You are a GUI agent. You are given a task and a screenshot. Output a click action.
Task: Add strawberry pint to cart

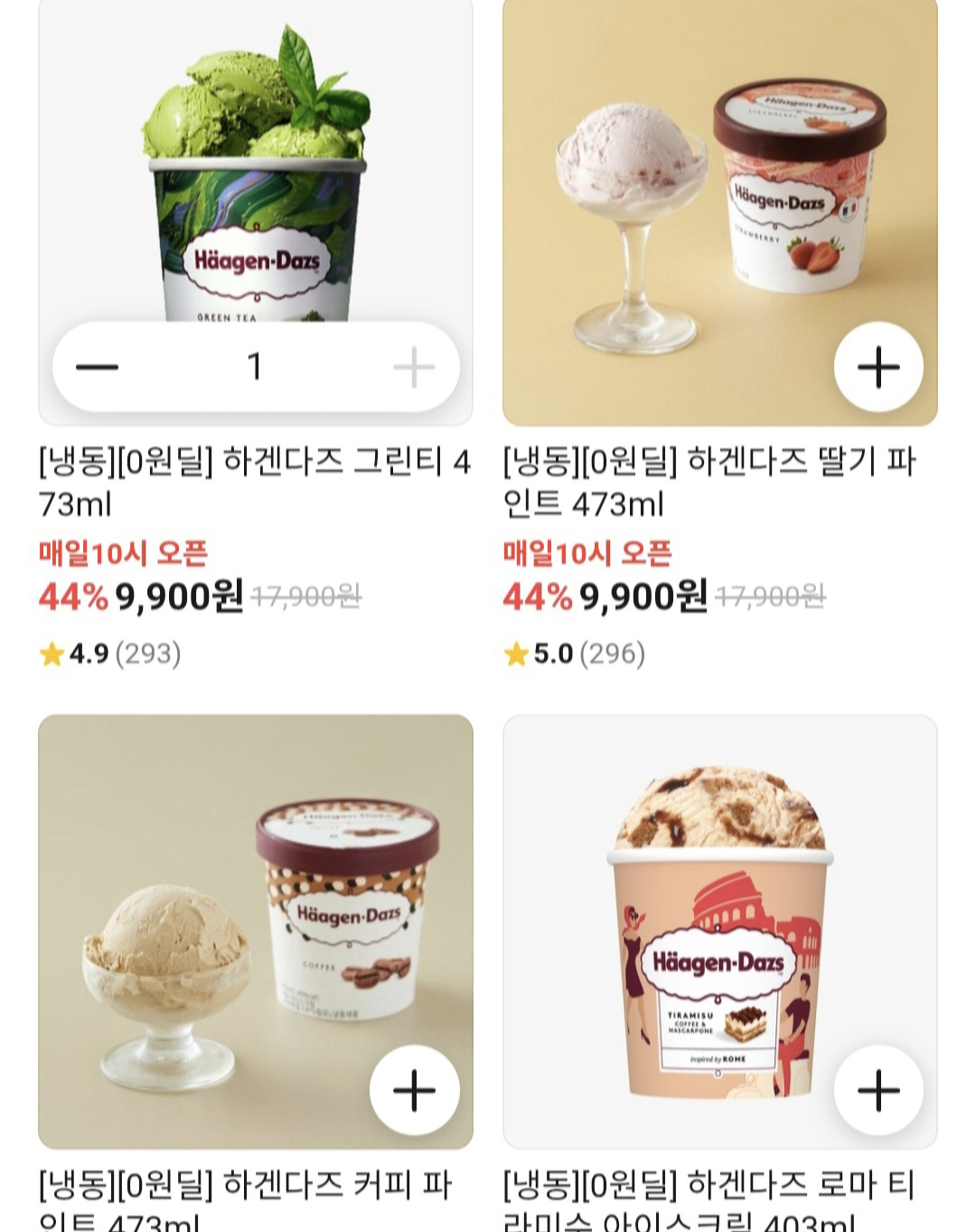(878, 367)
